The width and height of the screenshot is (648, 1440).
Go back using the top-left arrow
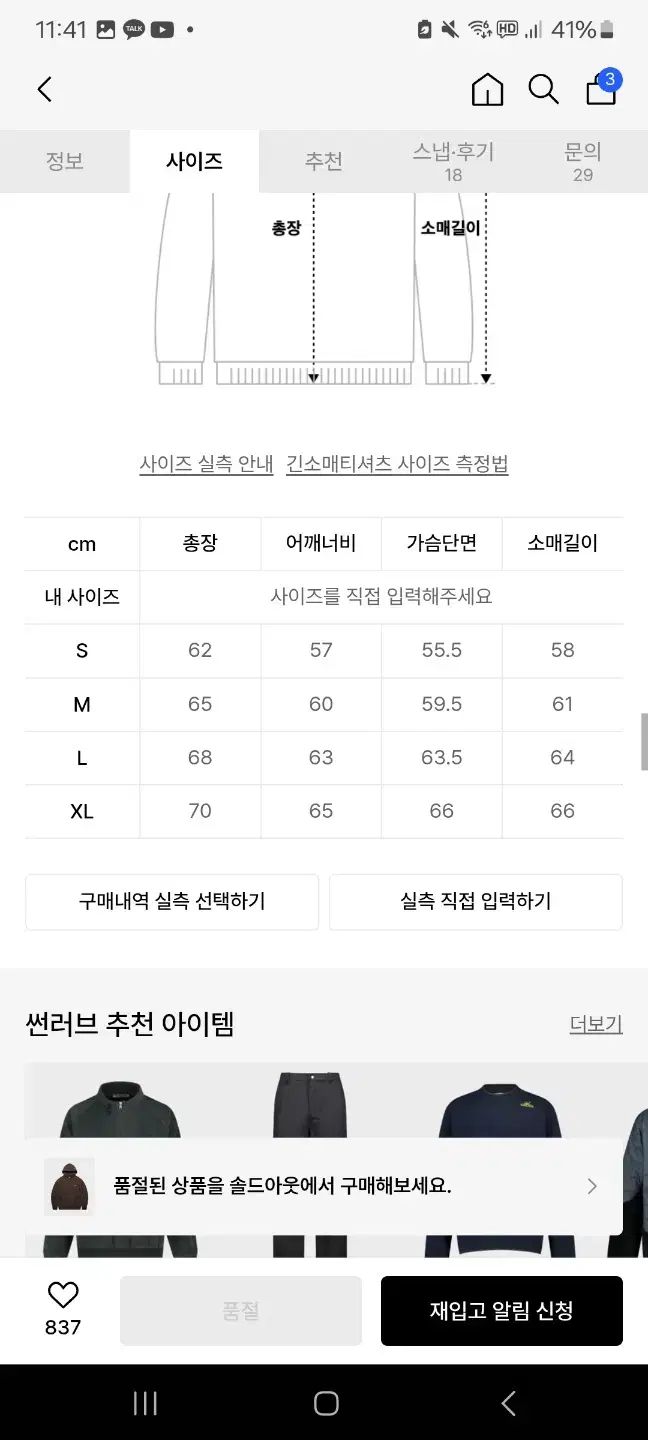coord(45,89)
